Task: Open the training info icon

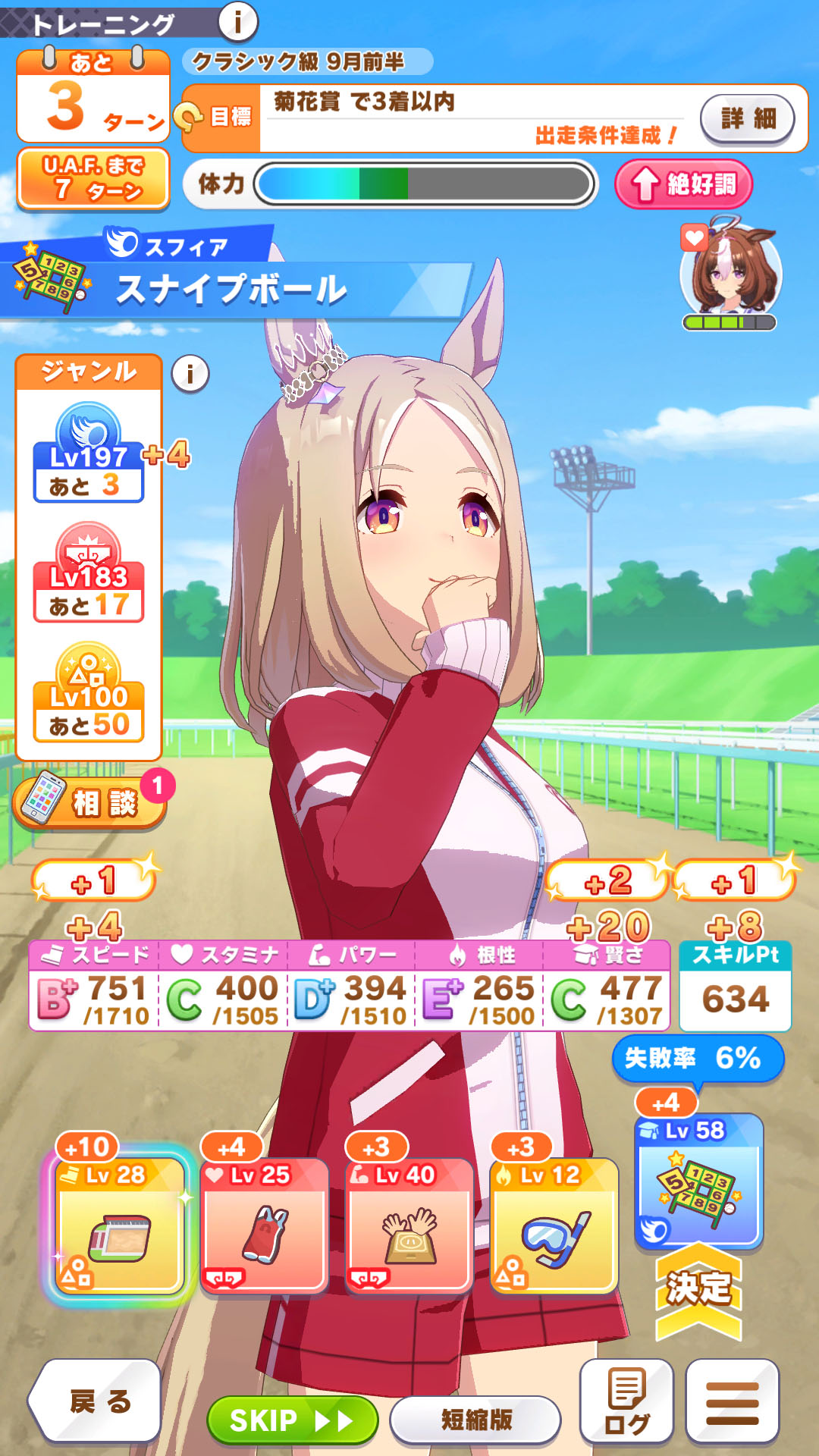Action: click(237, 21)
